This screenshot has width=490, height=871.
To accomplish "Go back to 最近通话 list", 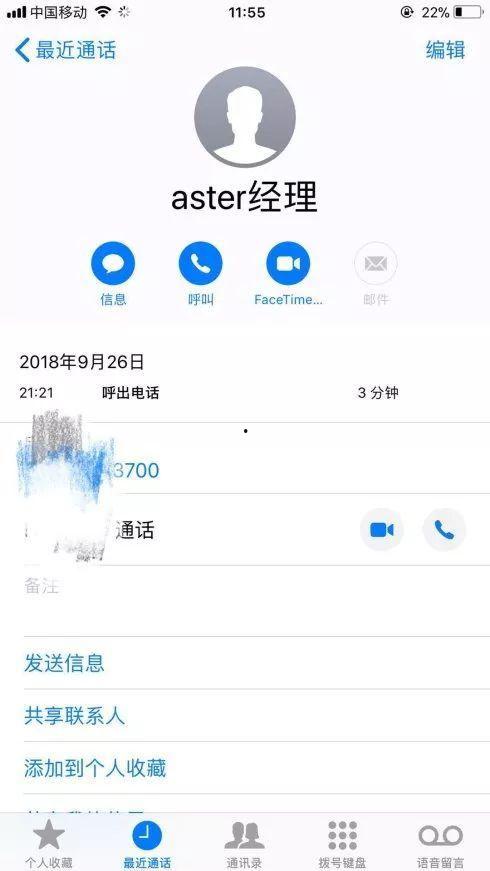I will click(x=66, y=50).
